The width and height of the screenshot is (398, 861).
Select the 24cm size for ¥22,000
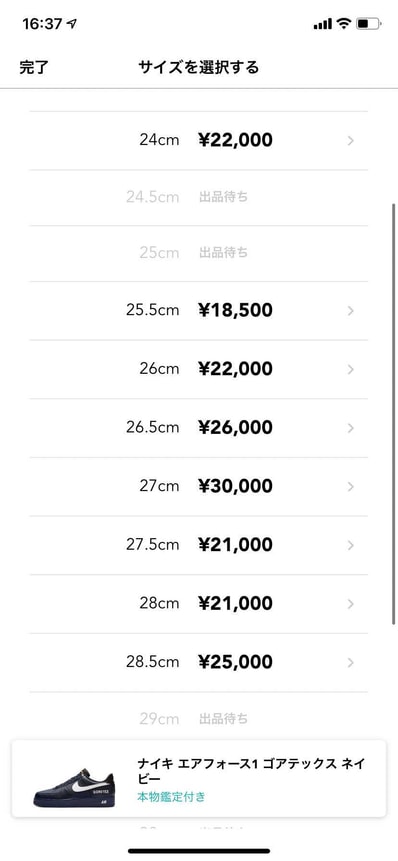pos(199,141)
